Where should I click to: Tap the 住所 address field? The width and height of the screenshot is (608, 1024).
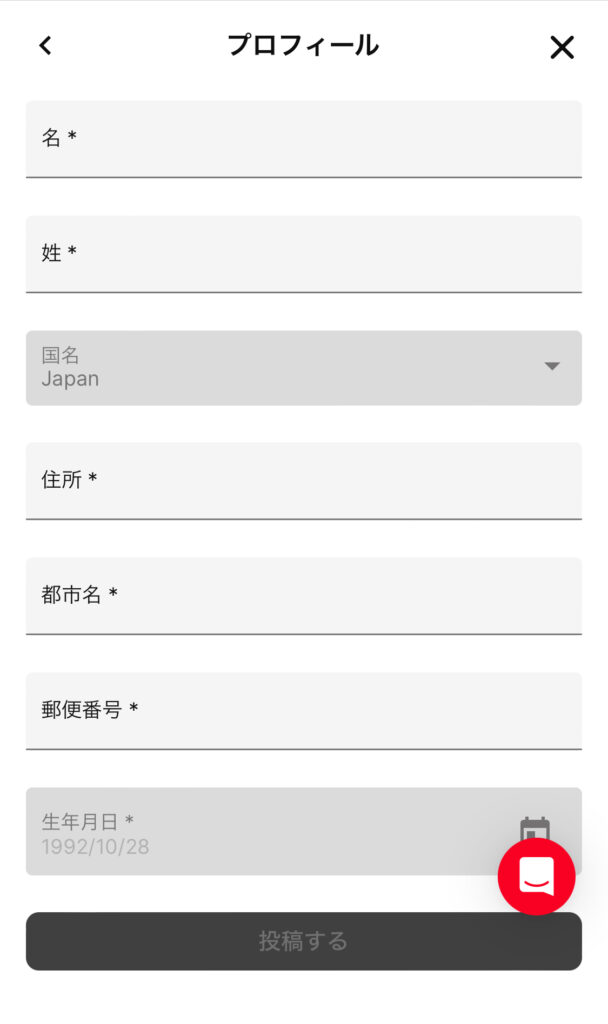tap(304, 481)
